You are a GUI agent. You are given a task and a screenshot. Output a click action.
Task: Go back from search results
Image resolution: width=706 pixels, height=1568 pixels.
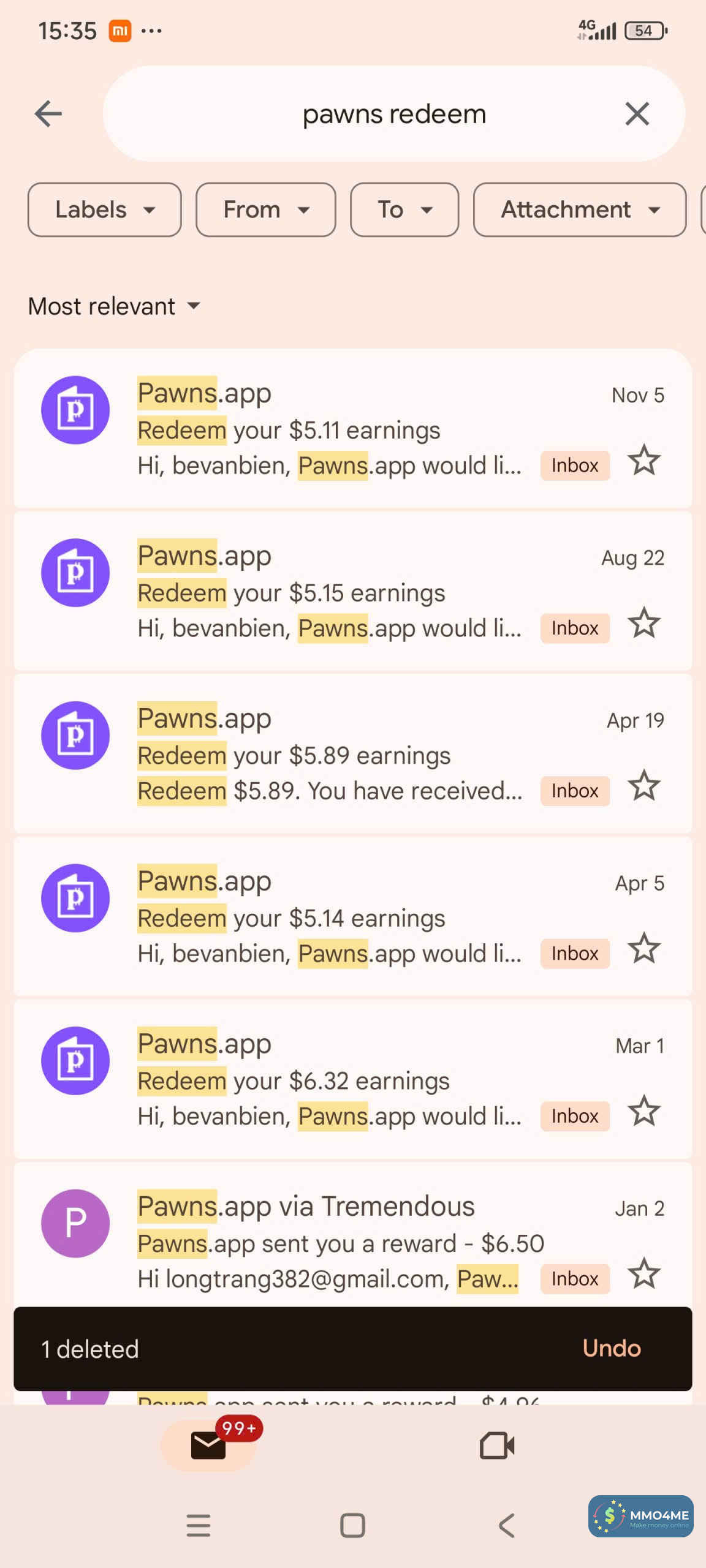48,114
